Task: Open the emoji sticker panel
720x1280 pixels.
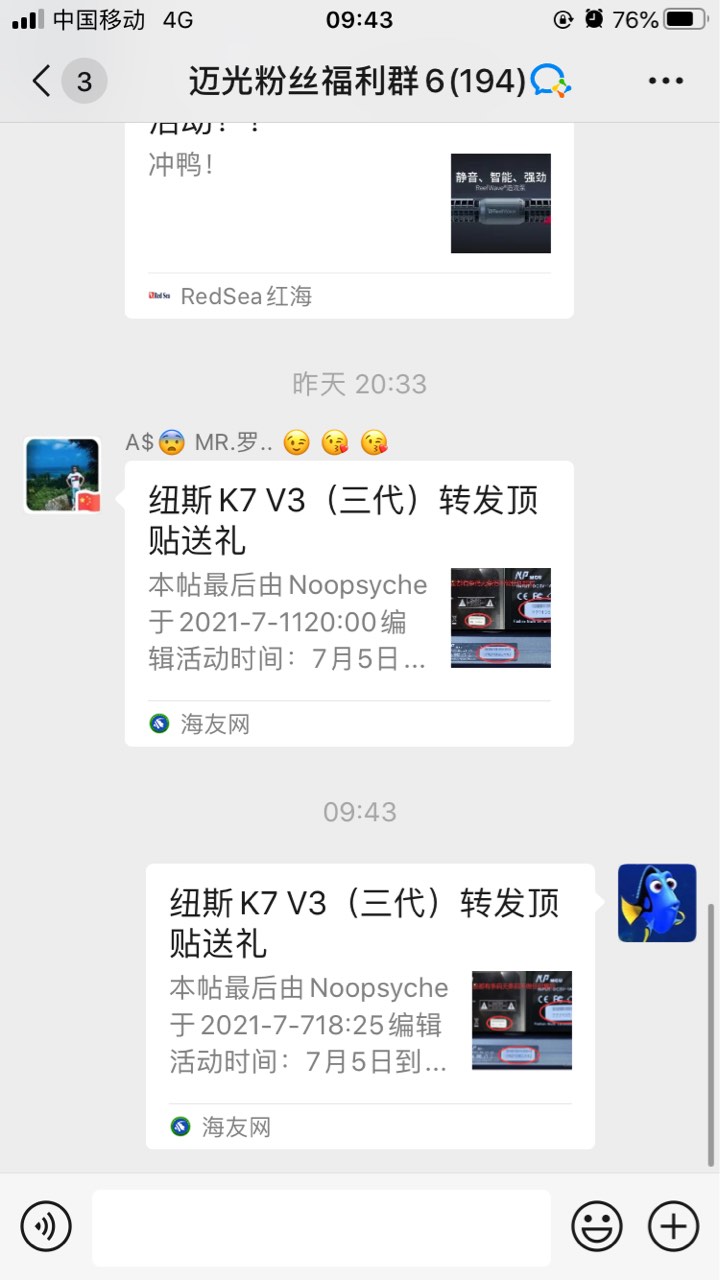Action: click(596, 1226)
